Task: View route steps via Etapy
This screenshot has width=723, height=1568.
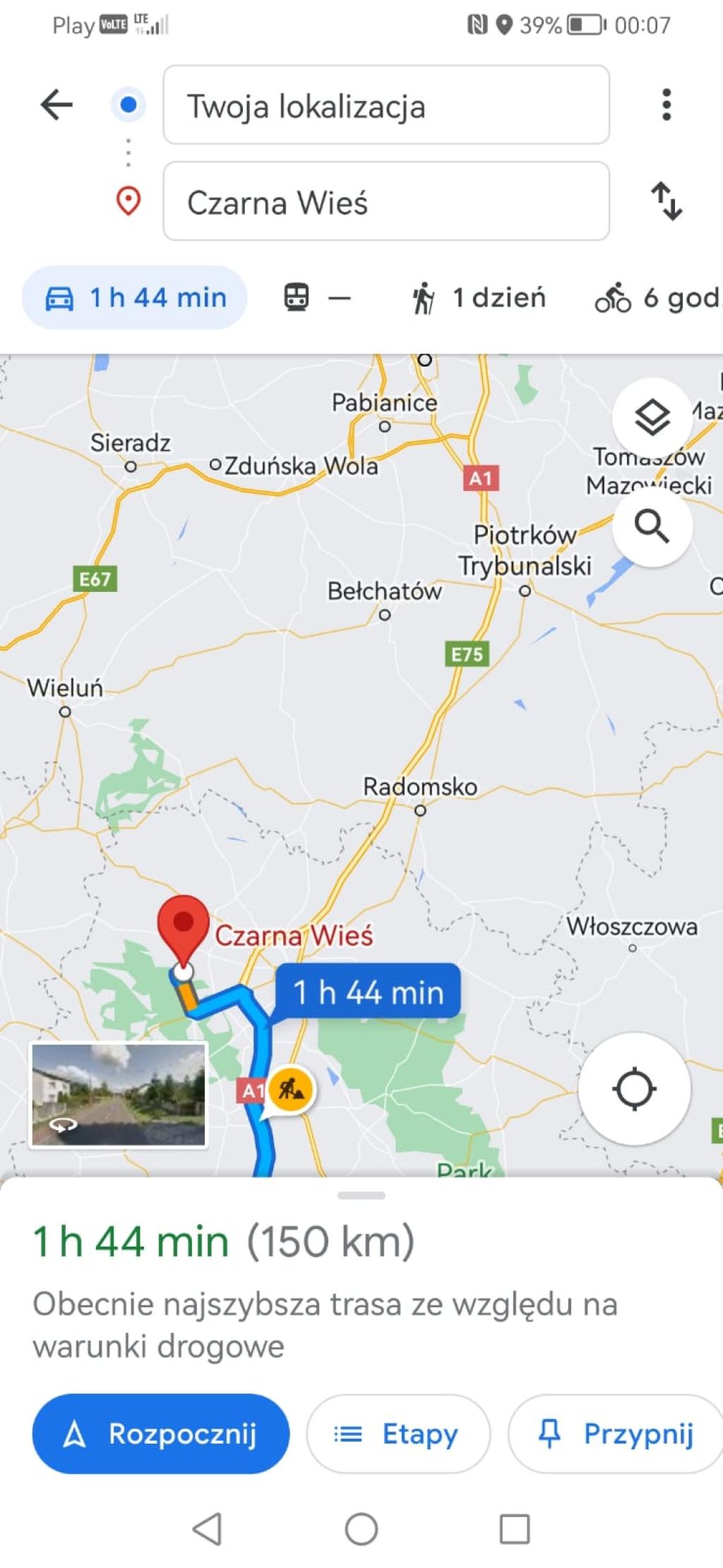Action: pyautogui.click(x=398, y=1433)
